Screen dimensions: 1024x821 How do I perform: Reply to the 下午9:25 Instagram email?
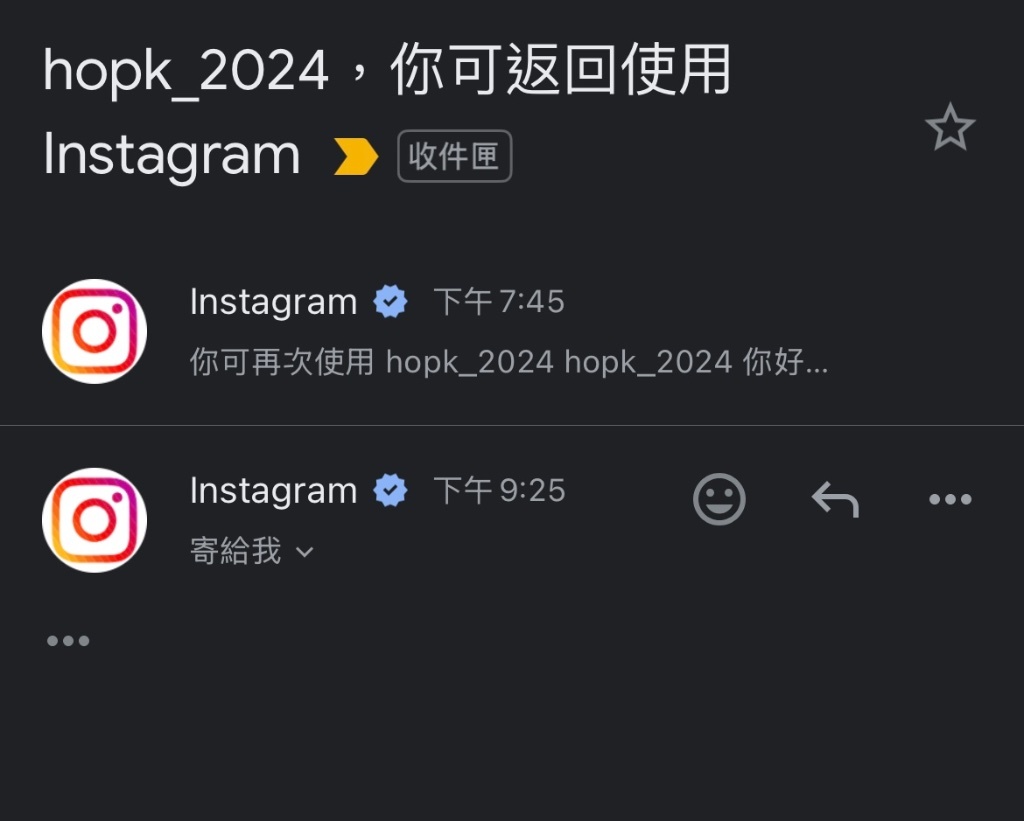835,499
